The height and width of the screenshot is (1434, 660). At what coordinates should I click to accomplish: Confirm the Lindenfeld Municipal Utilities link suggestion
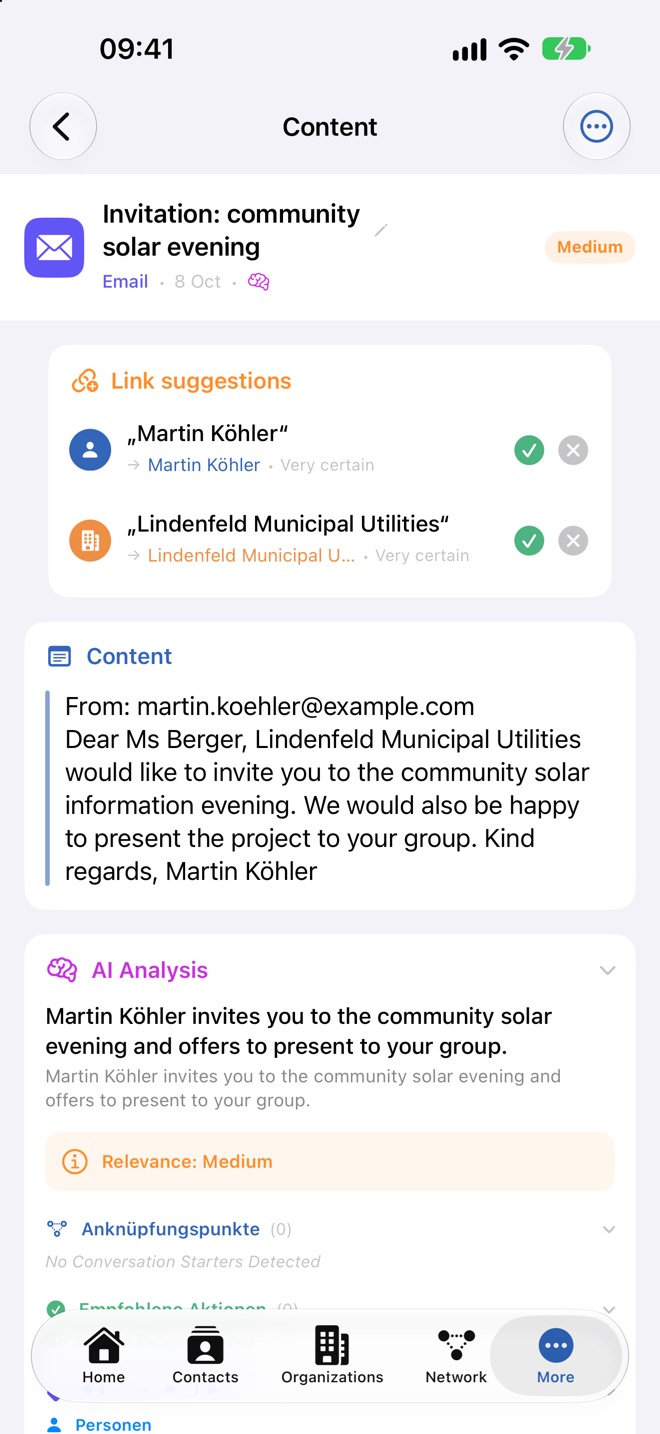tap(529, 541)
